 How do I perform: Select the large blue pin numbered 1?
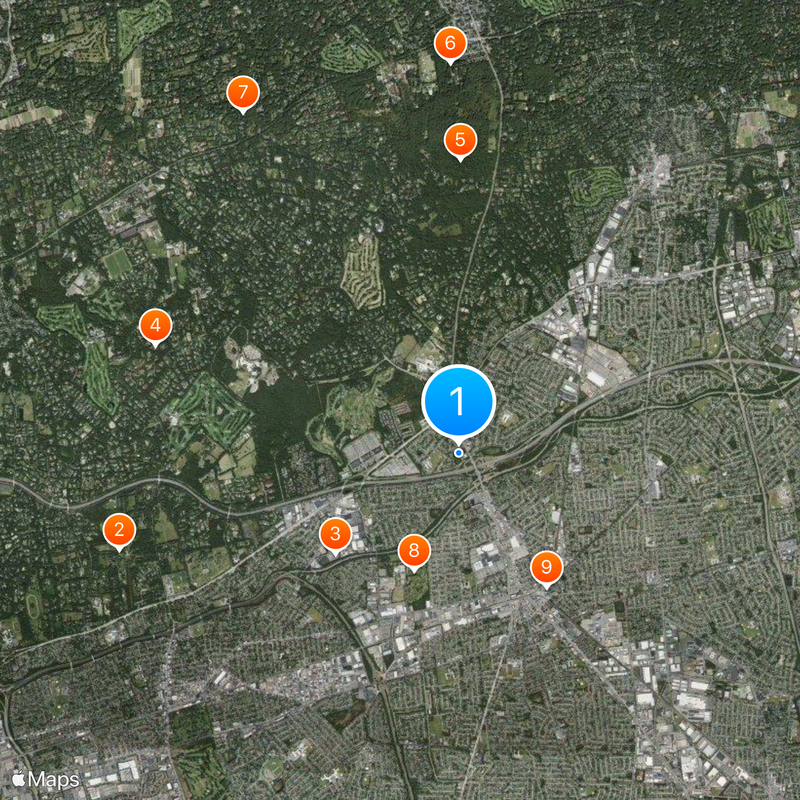[459, 402]
